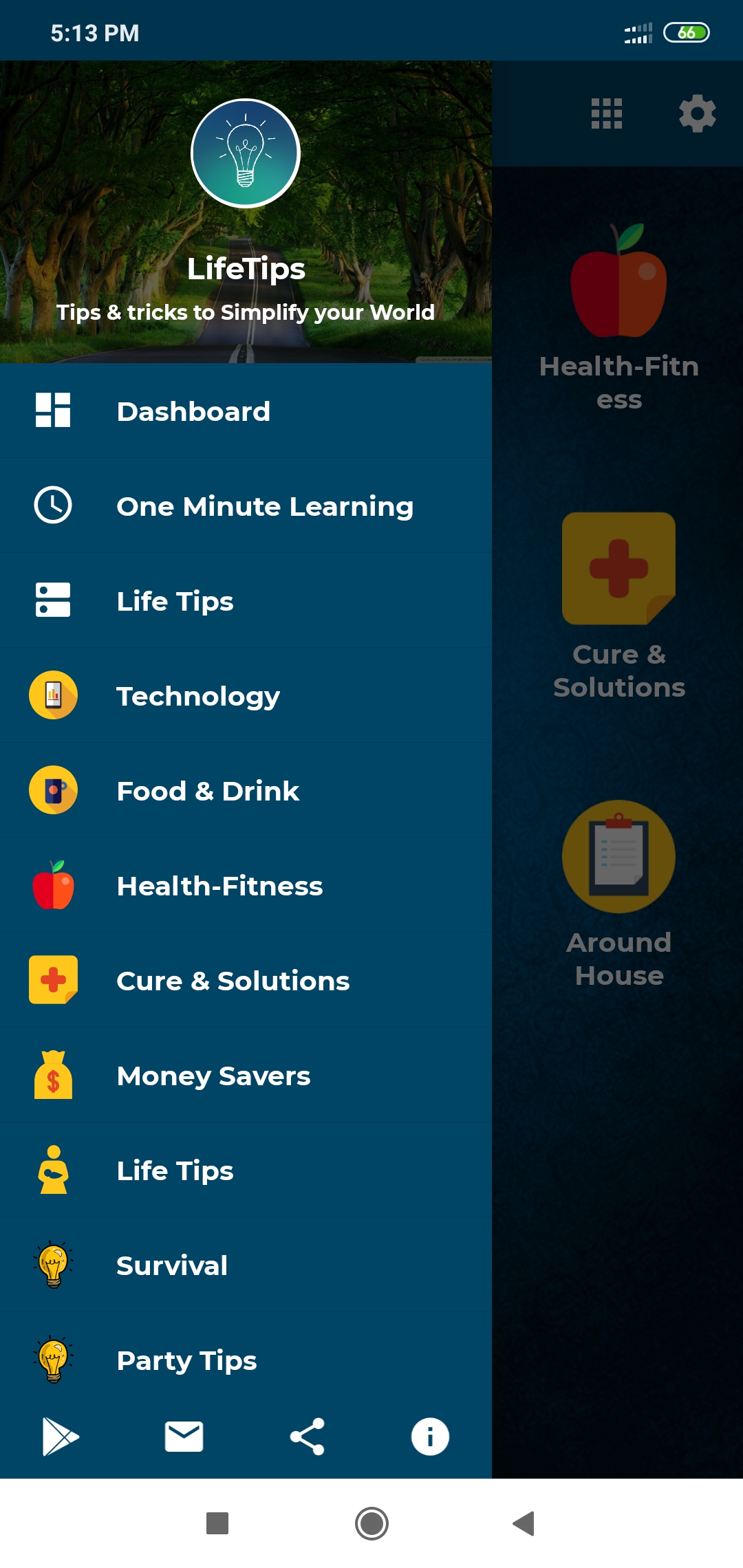Screen dimensions: 743x1568
Task: Open the Around House tile
Action: (x=618, y=894)
